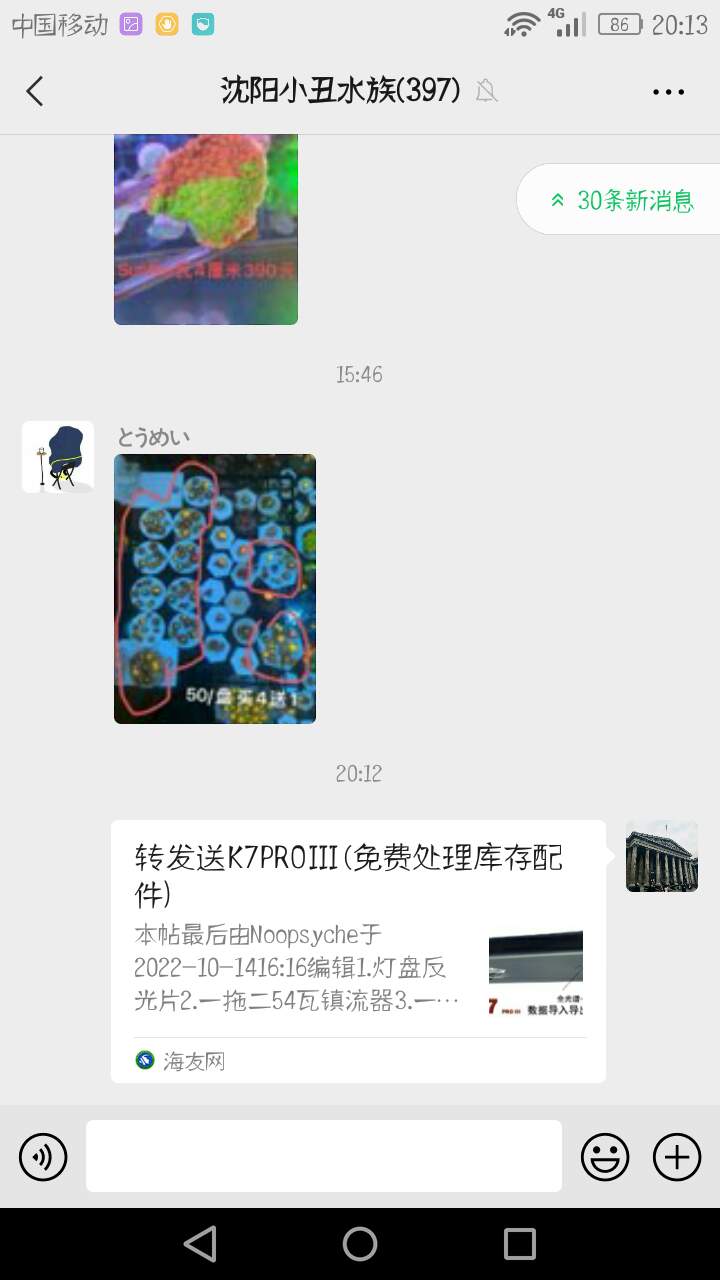
Task: Switch to voice message input
Action: 43,1157
